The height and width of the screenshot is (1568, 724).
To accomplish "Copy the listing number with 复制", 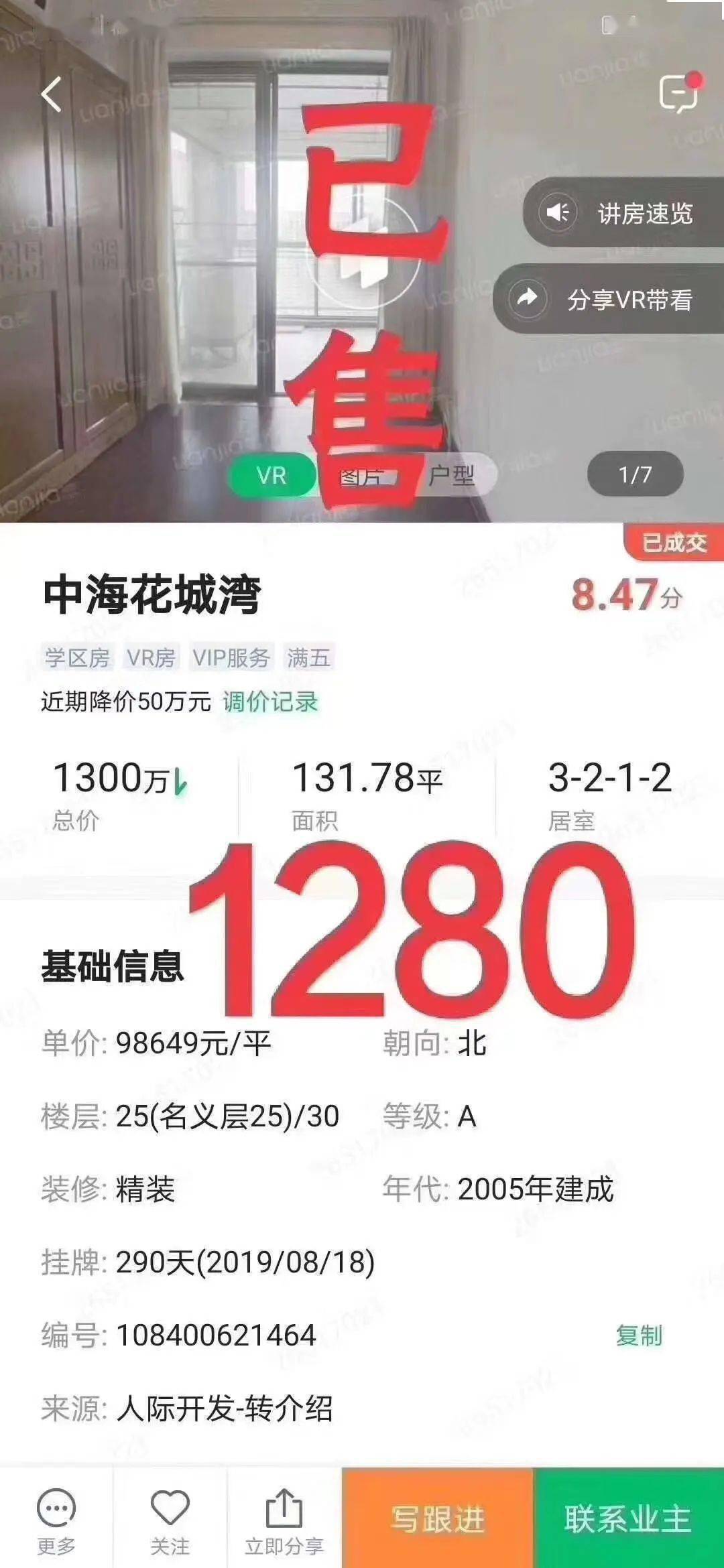I will (639, 1335).
